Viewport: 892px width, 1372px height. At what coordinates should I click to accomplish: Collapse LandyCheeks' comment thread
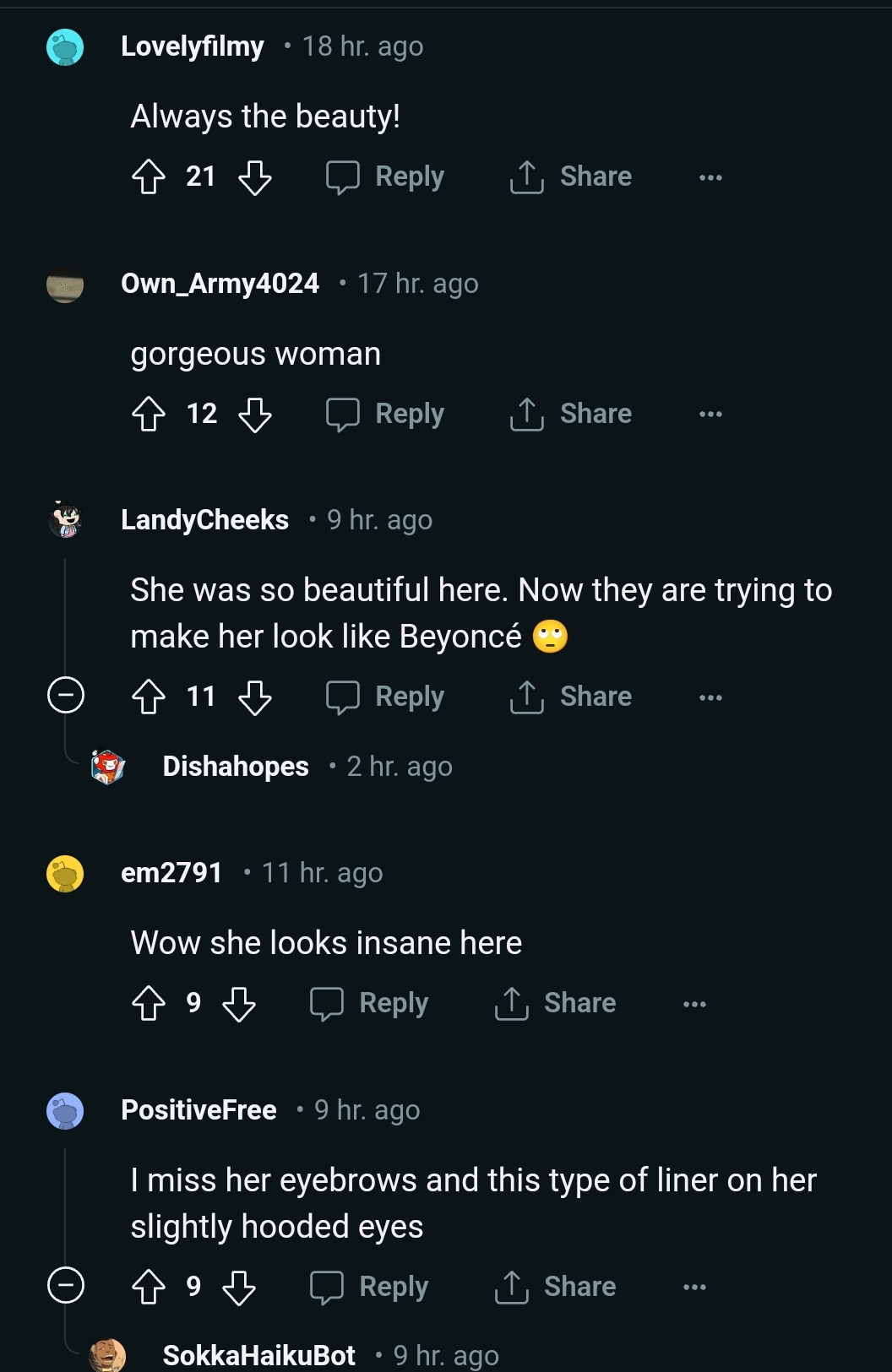point(65,697)
